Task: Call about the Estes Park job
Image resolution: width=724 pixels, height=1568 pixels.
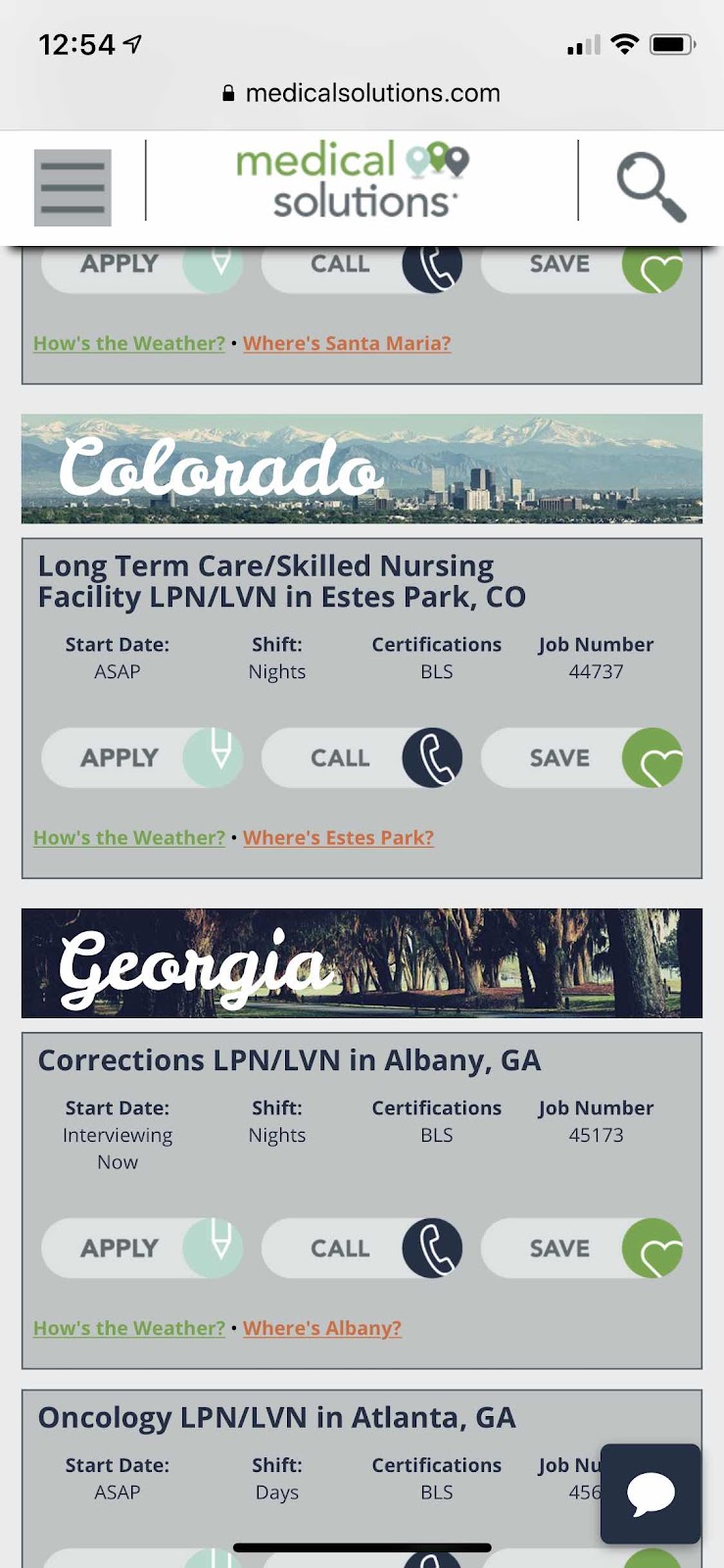Action: 362,758
